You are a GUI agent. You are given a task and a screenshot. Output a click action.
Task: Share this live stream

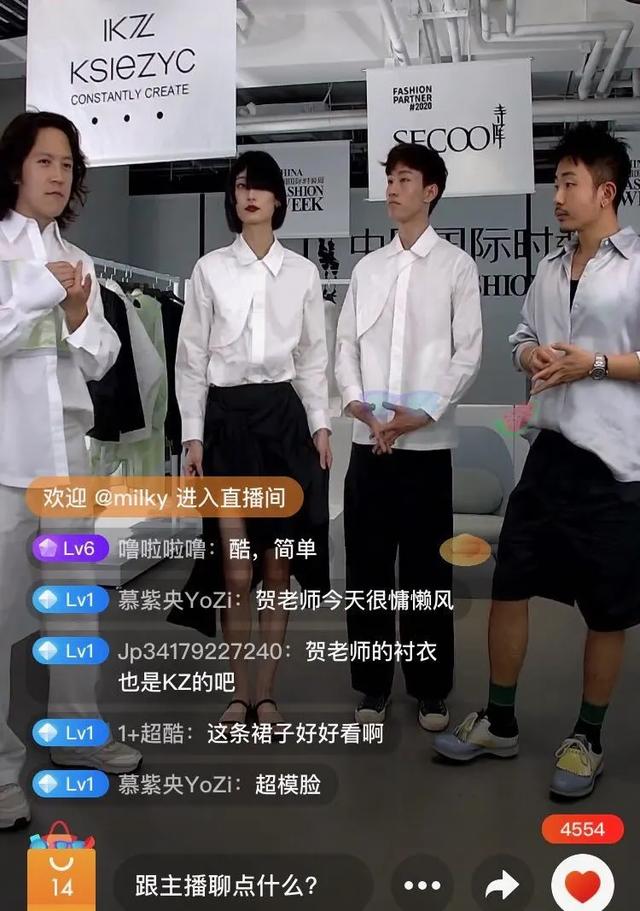pyautogui.click(x=502, y=885)
